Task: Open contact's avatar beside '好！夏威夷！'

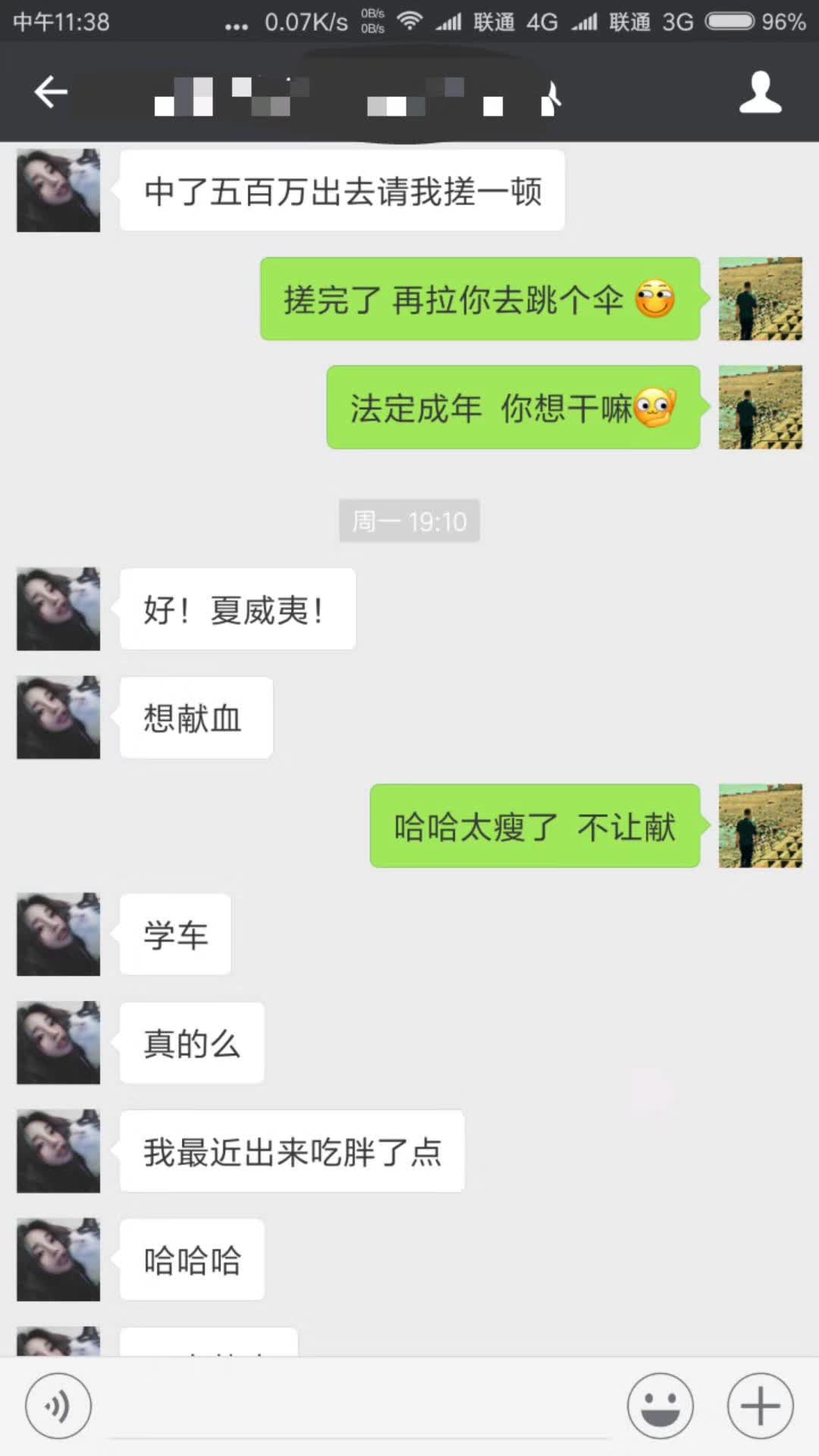Action: [58, 609]
